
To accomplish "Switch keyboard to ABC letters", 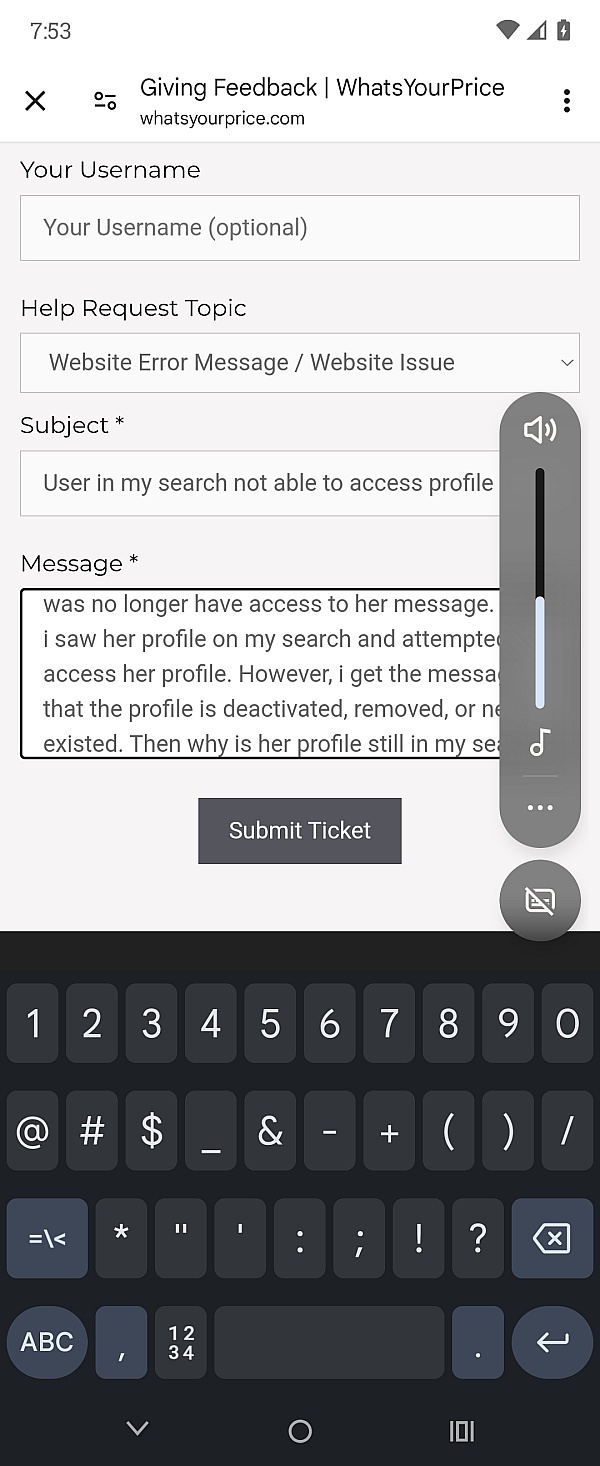I will [x=47, y=1341].
